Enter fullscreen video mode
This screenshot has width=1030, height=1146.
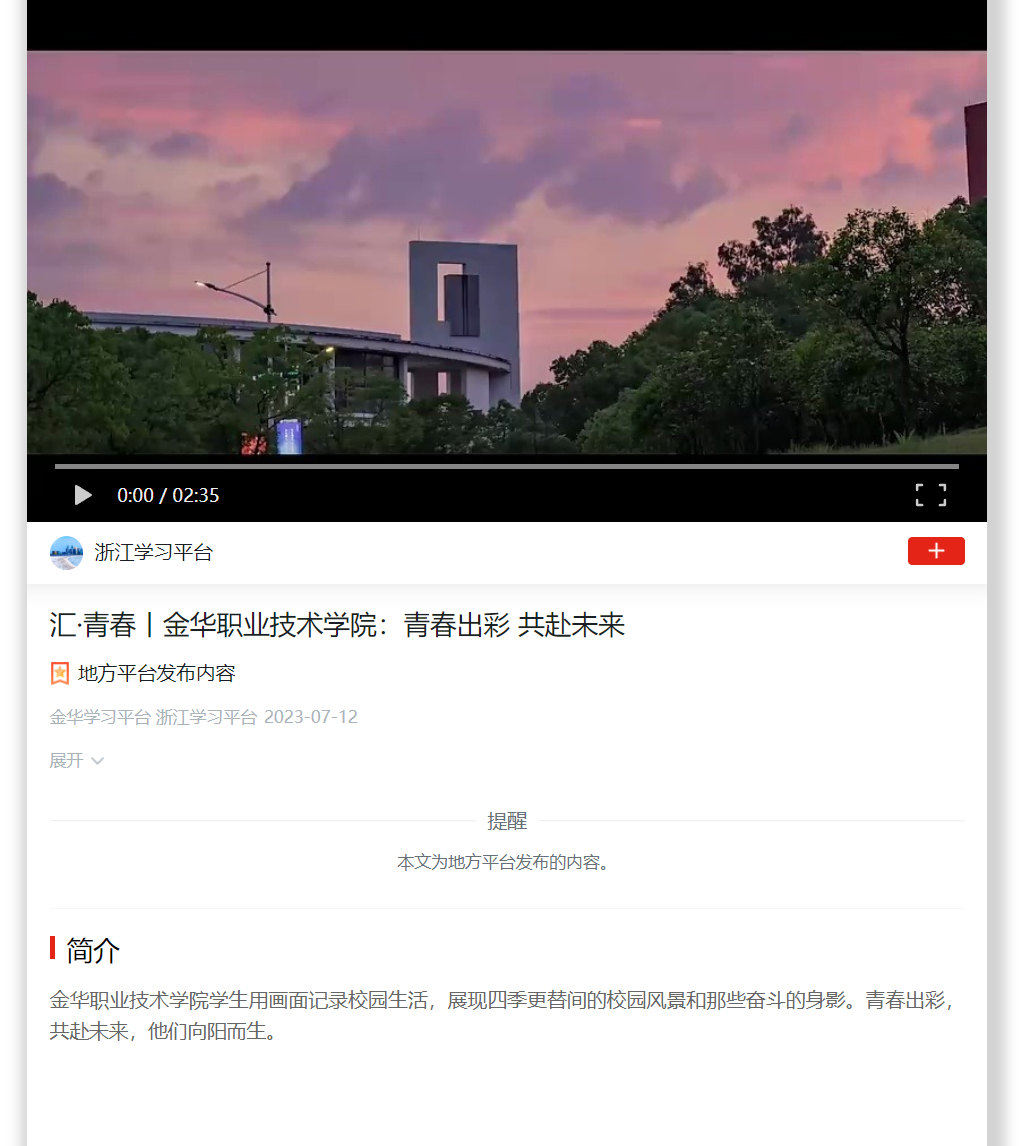[x=930, y=495]
